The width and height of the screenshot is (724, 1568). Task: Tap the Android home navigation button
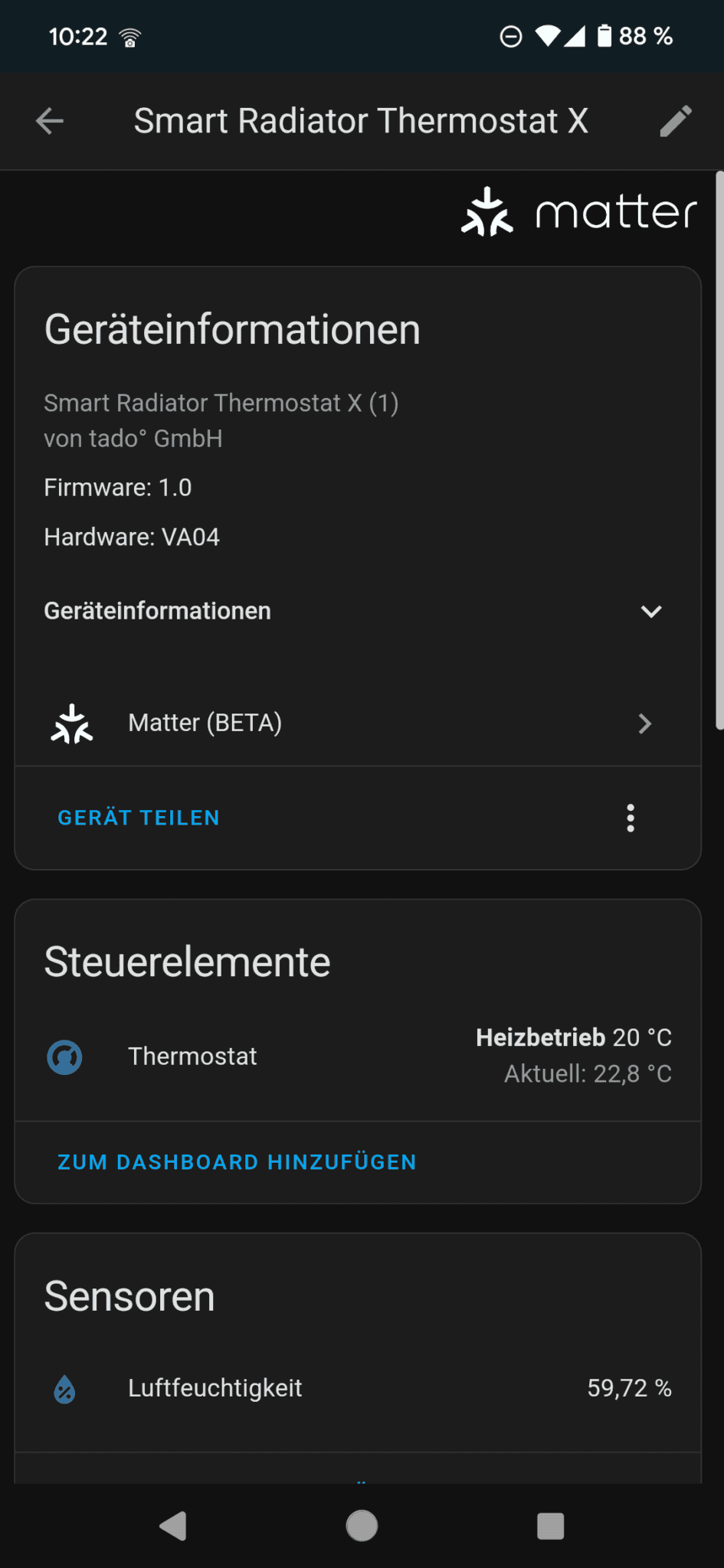point(361,1525)
